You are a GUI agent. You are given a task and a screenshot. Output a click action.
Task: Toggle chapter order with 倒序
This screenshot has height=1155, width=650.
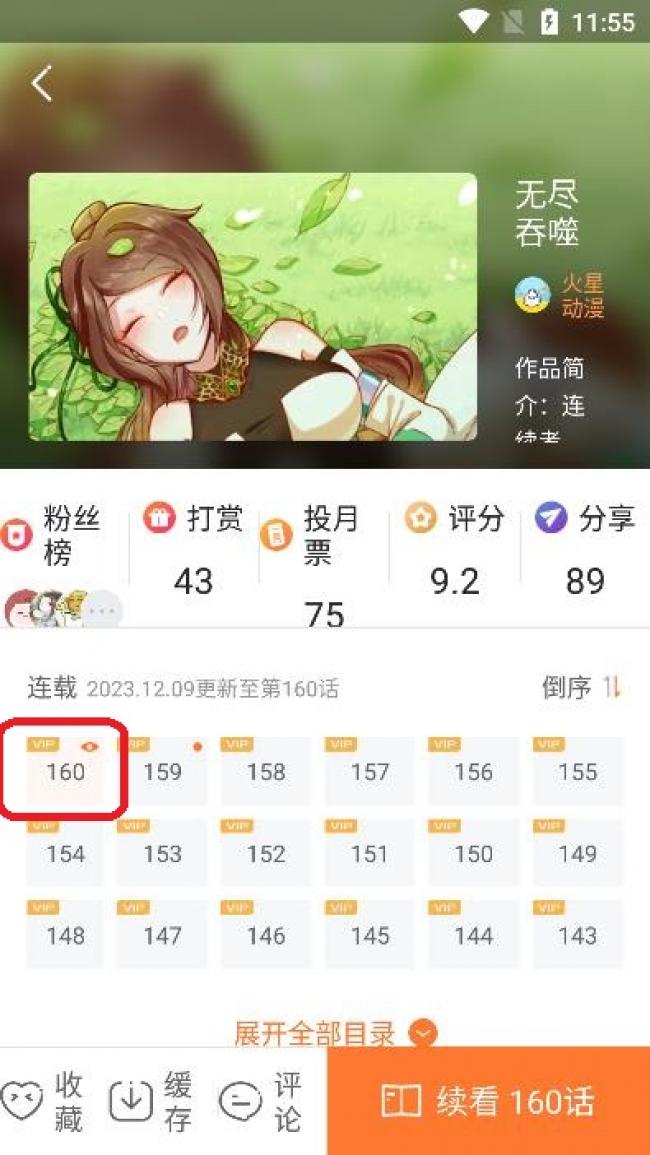coord(581,687)
